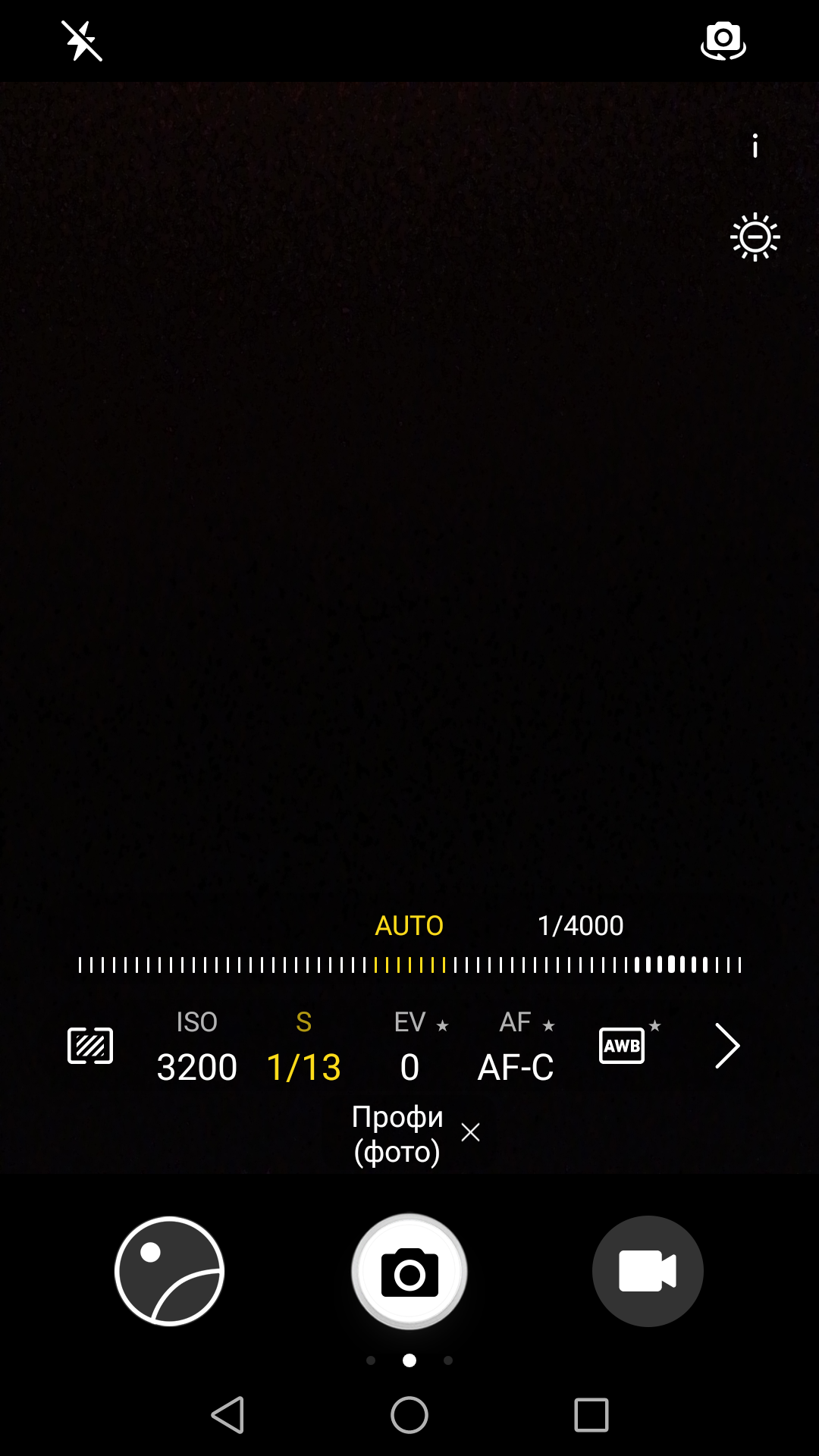Open the metering mode icon
This screenshot has width=819, height=1456.
[90, 1046]
